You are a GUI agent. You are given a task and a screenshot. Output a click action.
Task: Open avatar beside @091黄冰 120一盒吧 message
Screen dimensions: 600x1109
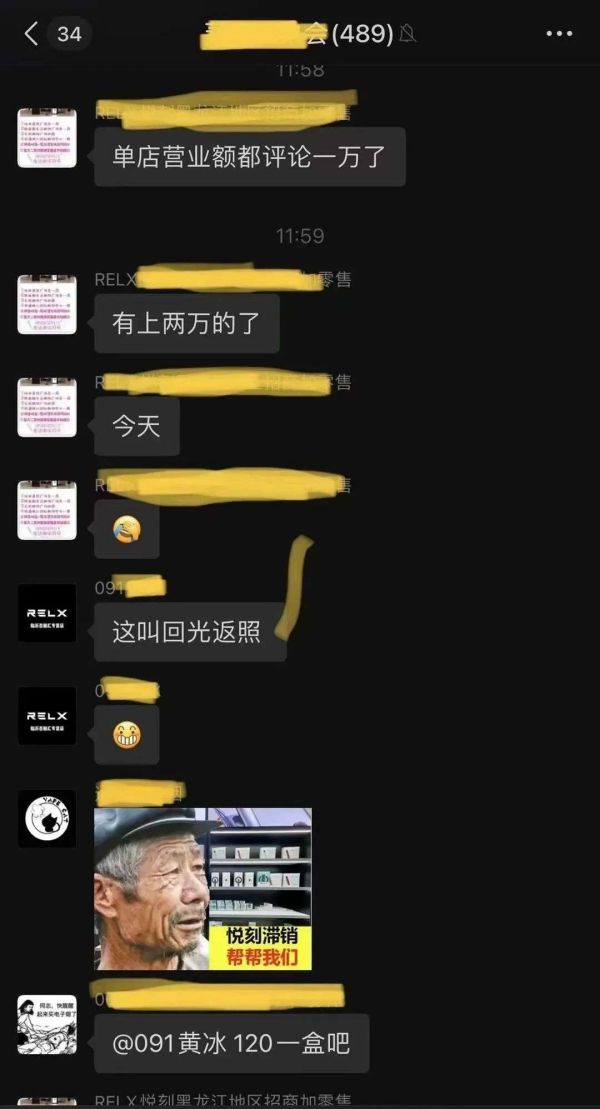(x=47, y=1024)
